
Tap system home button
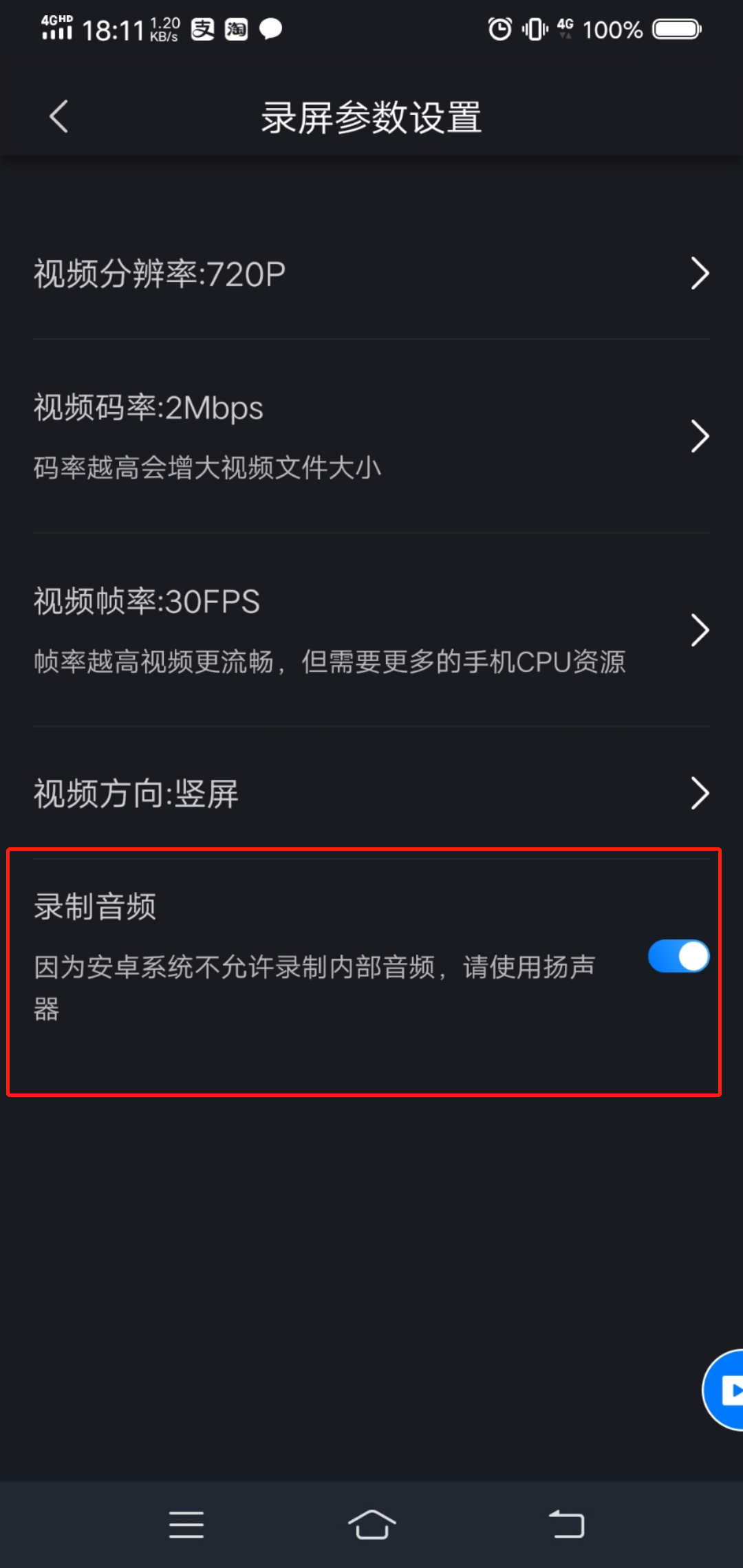371,1525
